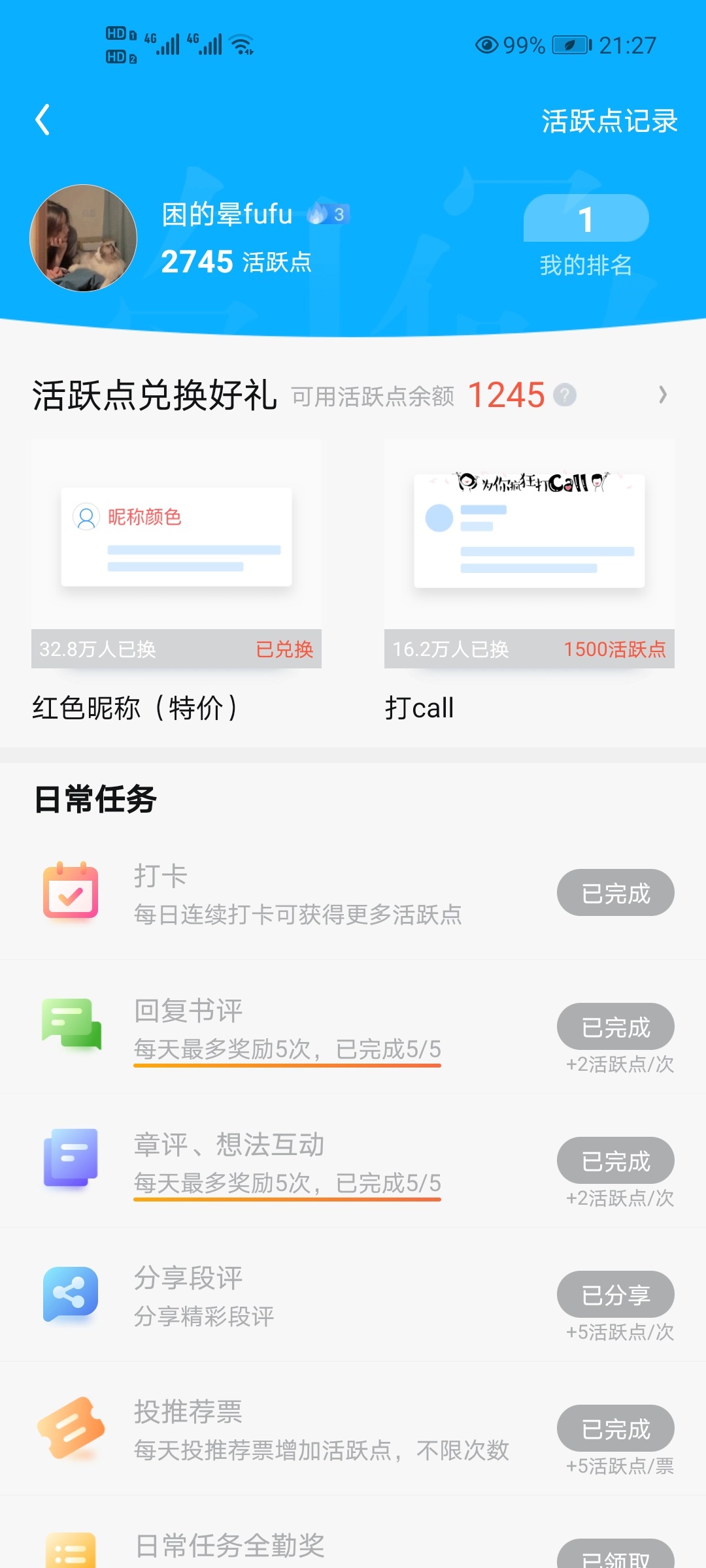The image size is (706, 1568).
Task: View 我的排名 ranking badge
Action: pos(586,237)
